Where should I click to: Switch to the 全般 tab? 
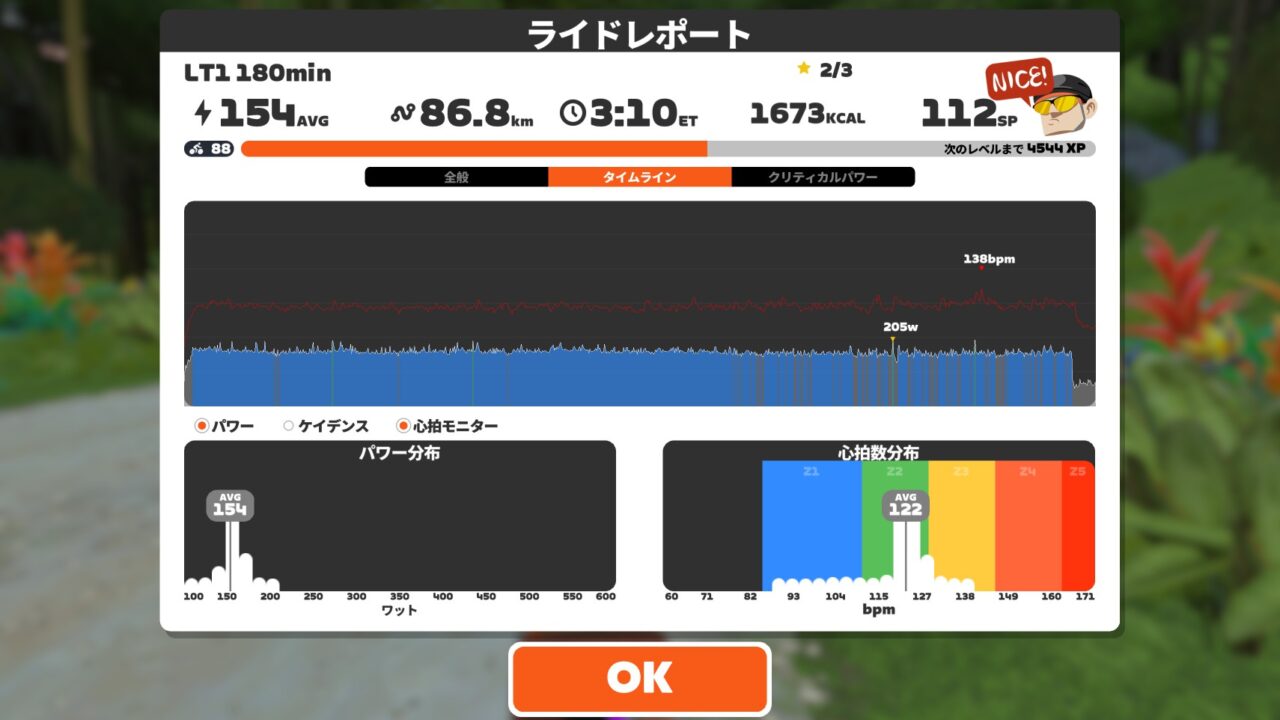456,177
